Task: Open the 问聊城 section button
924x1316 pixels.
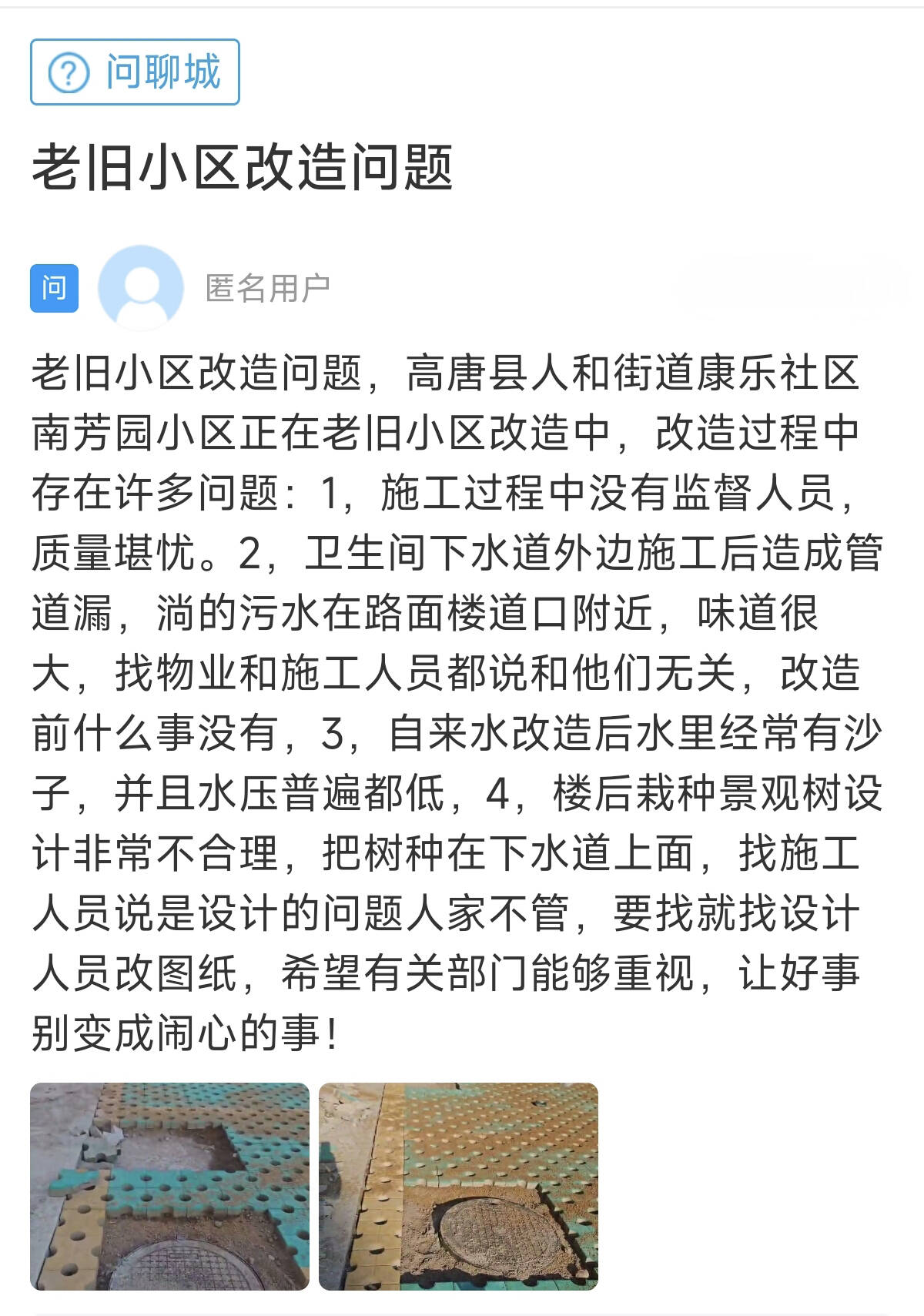Action: (x=135, y=72)
